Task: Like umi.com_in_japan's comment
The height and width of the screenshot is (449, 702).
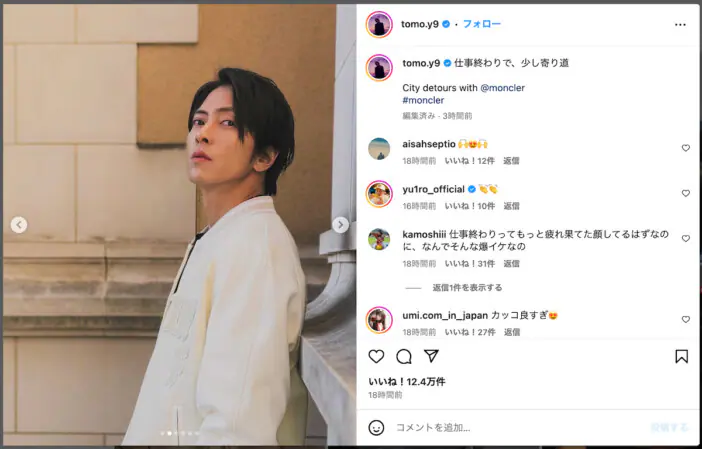Action: click(x=685, y=320)
